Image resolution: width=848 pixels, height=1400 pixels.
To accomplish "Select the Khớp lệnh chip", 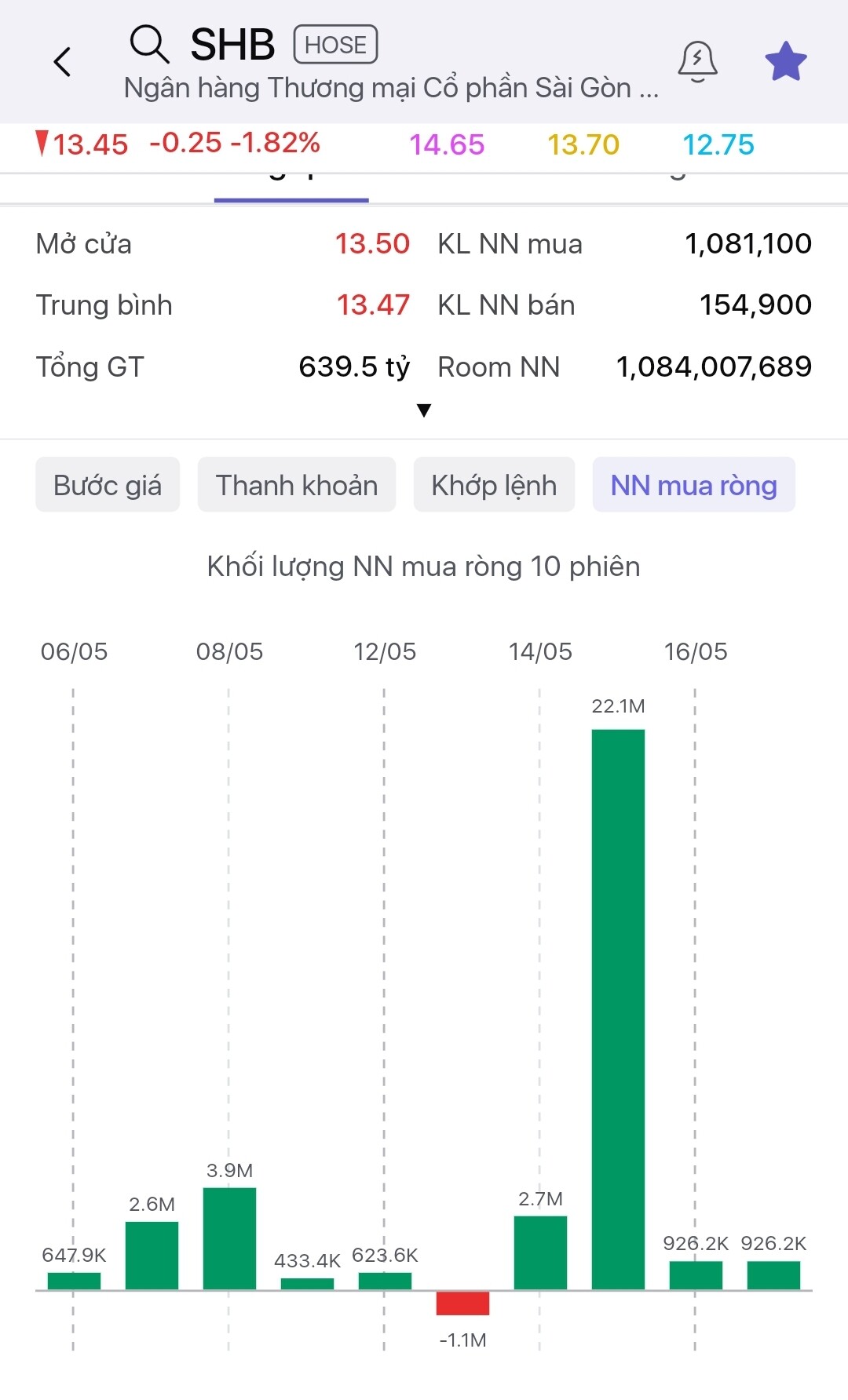I will pos(494,485).
